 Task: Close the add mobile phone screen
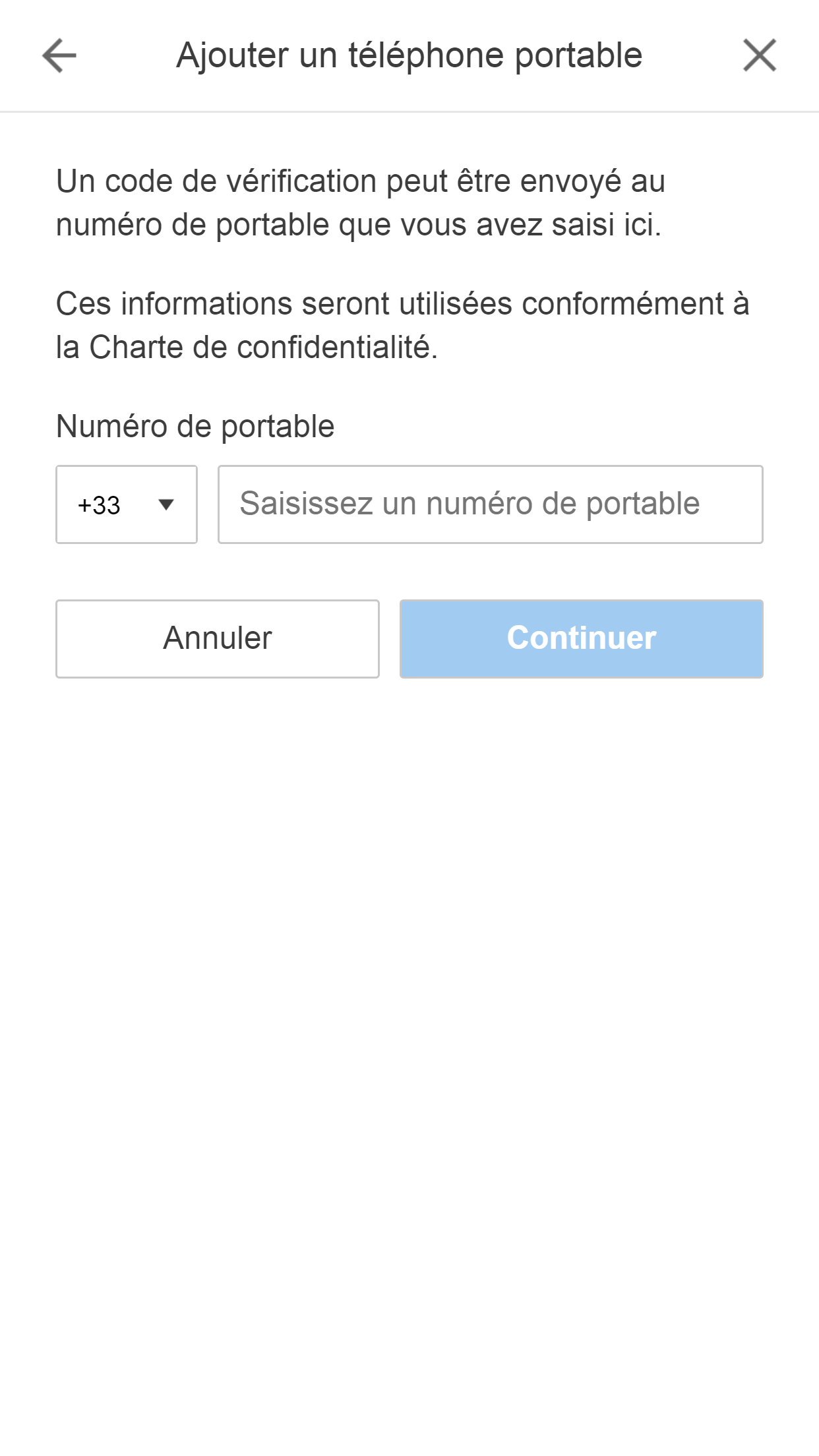point(759,55)
